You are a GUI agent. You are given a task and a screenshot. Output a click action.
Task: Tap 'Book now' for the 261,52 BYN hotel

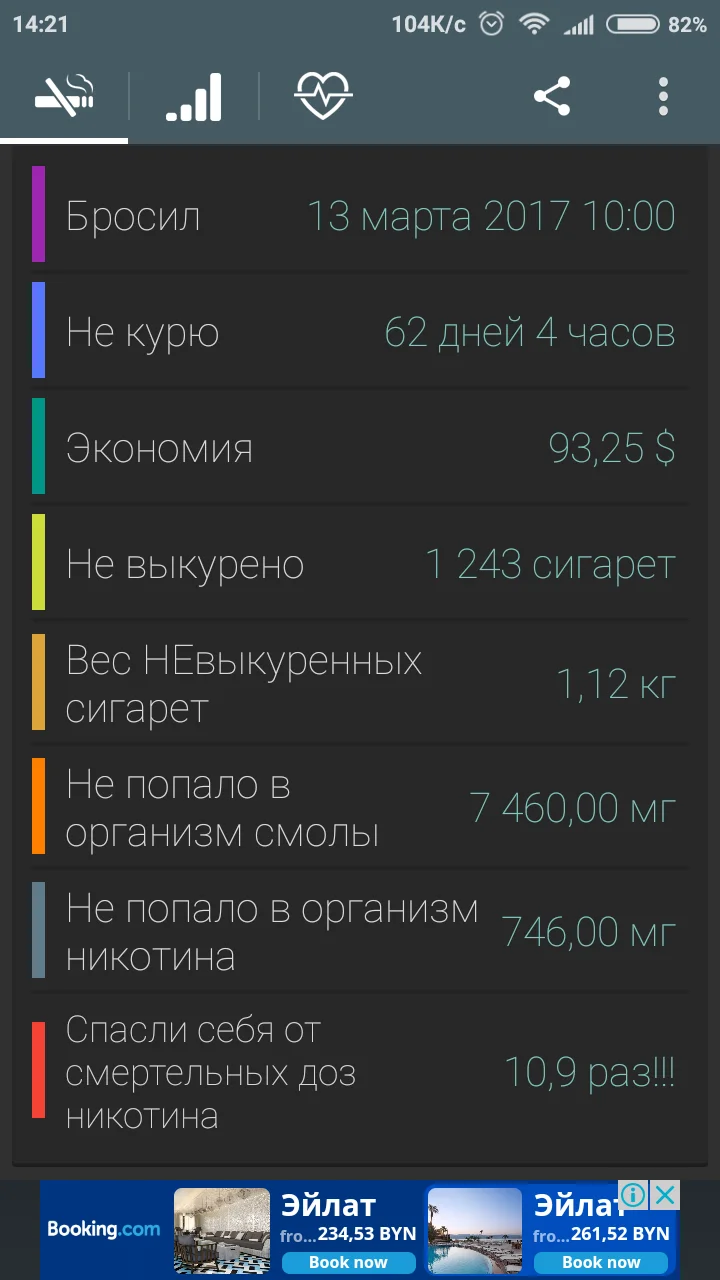pos(601,1262)
